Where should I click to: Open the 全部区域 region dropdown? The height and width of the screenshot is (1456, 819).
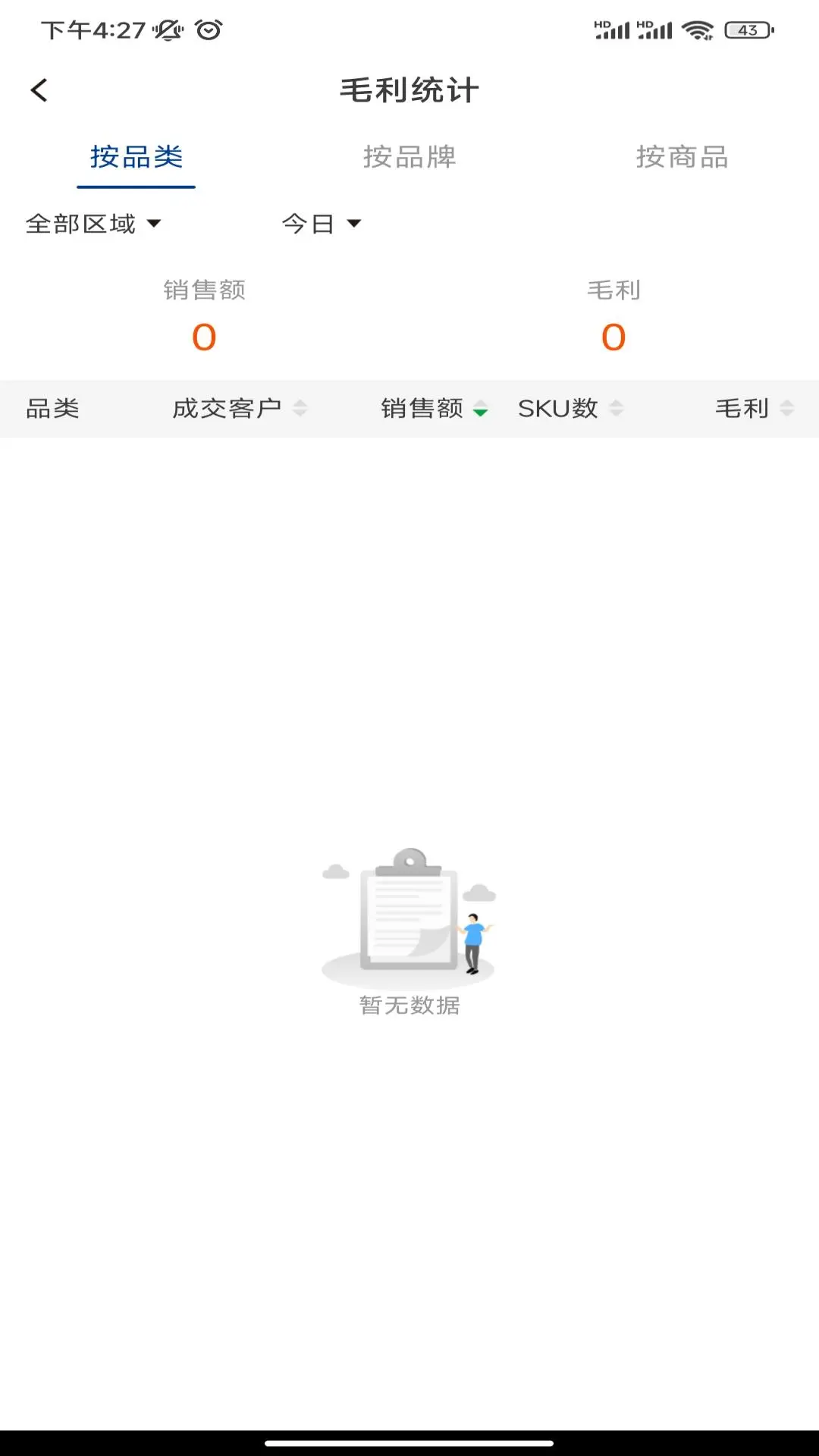coord(94,223)
